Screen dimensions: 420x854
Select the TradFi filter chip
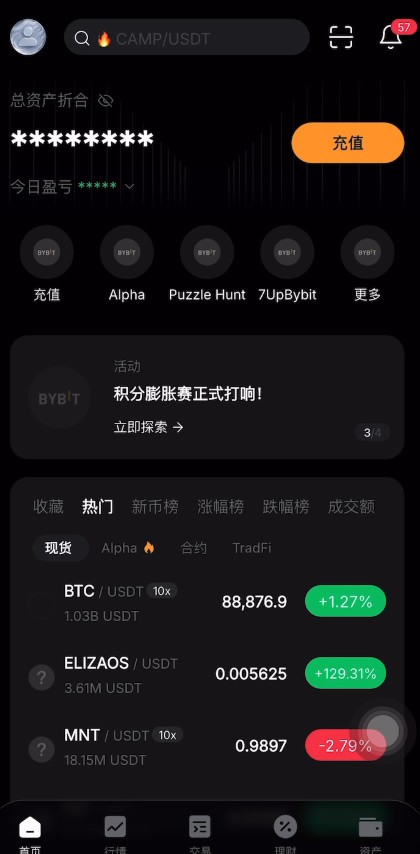pyautogui.click(x=252, y=548)
